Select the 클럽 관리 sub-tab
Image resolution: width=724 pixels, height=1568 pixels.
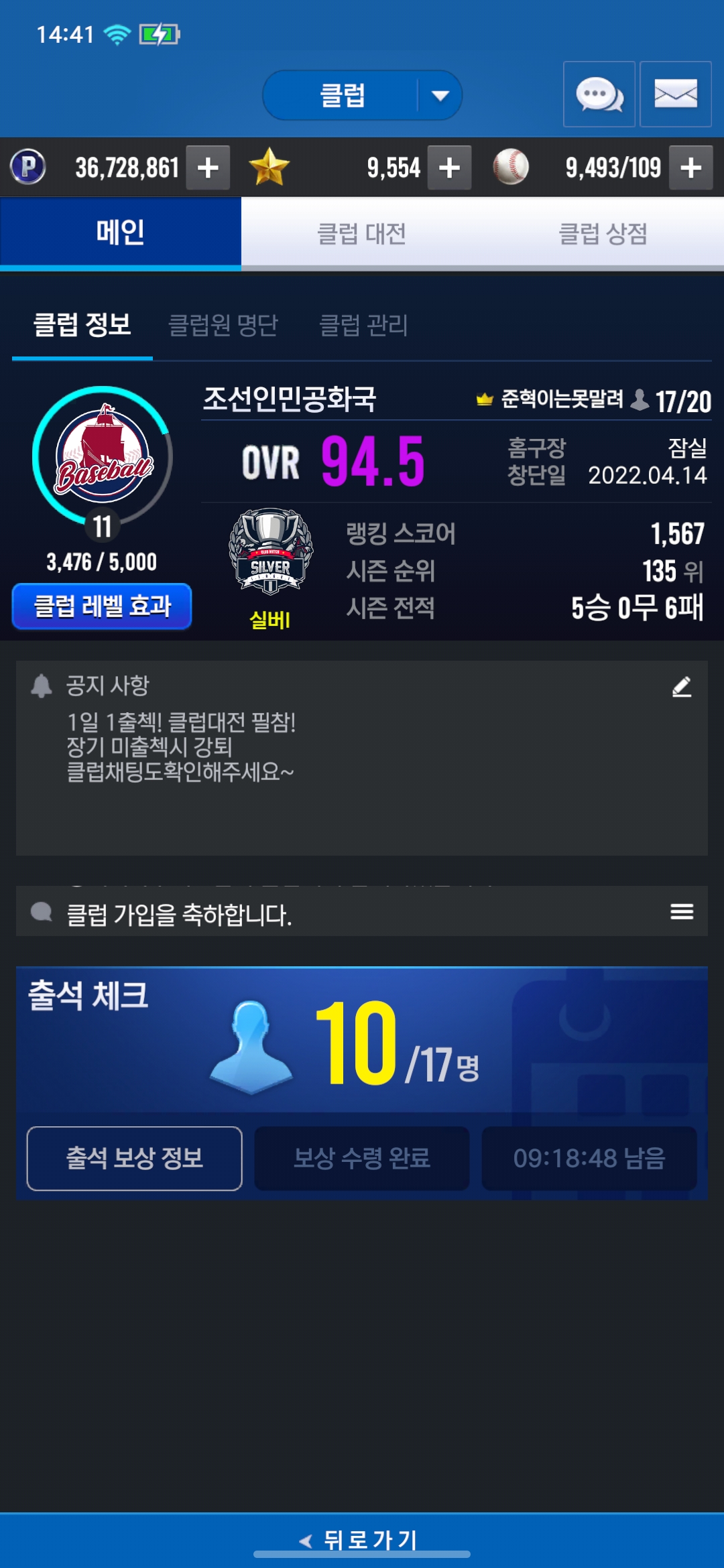[363, 326]
